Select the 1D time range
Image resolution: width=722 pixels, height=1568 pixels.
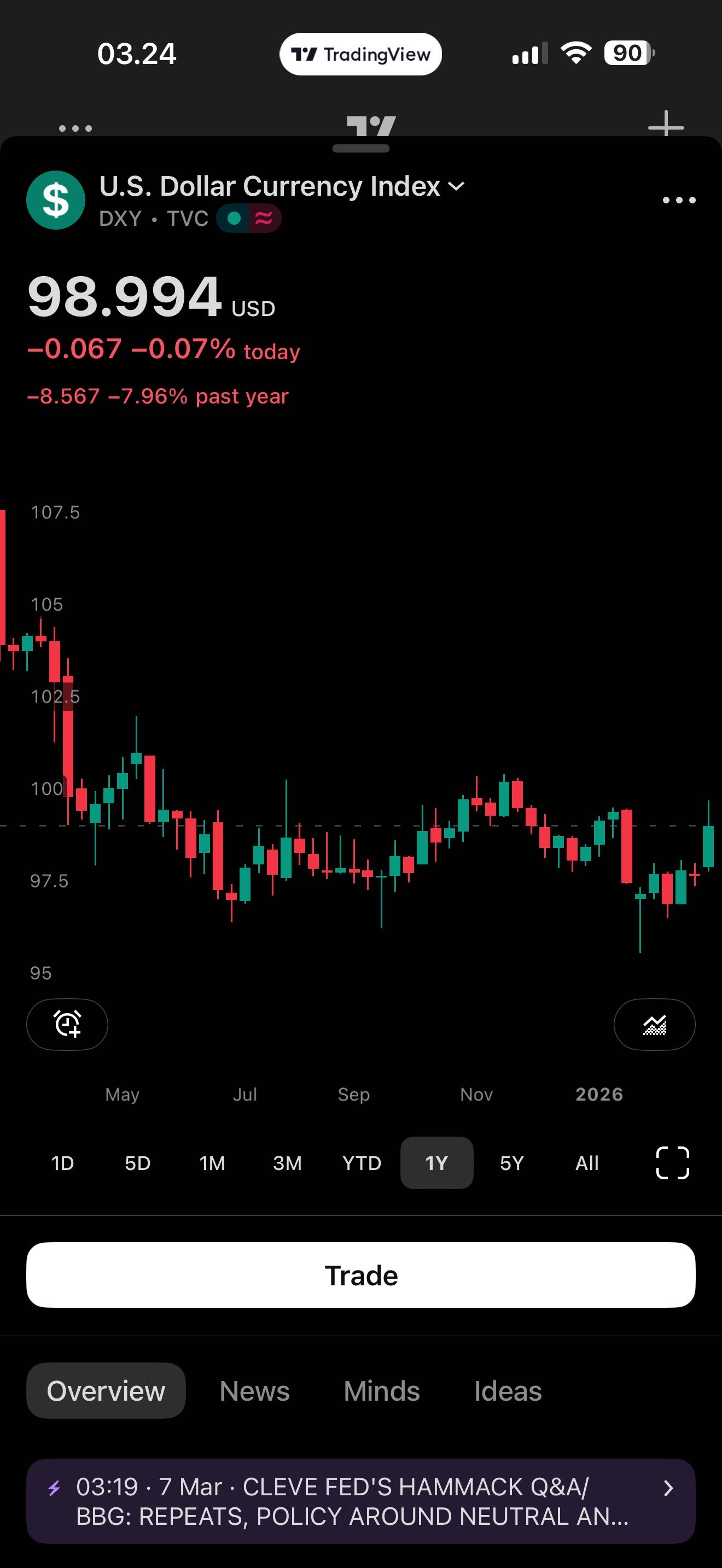point(63,1163)
